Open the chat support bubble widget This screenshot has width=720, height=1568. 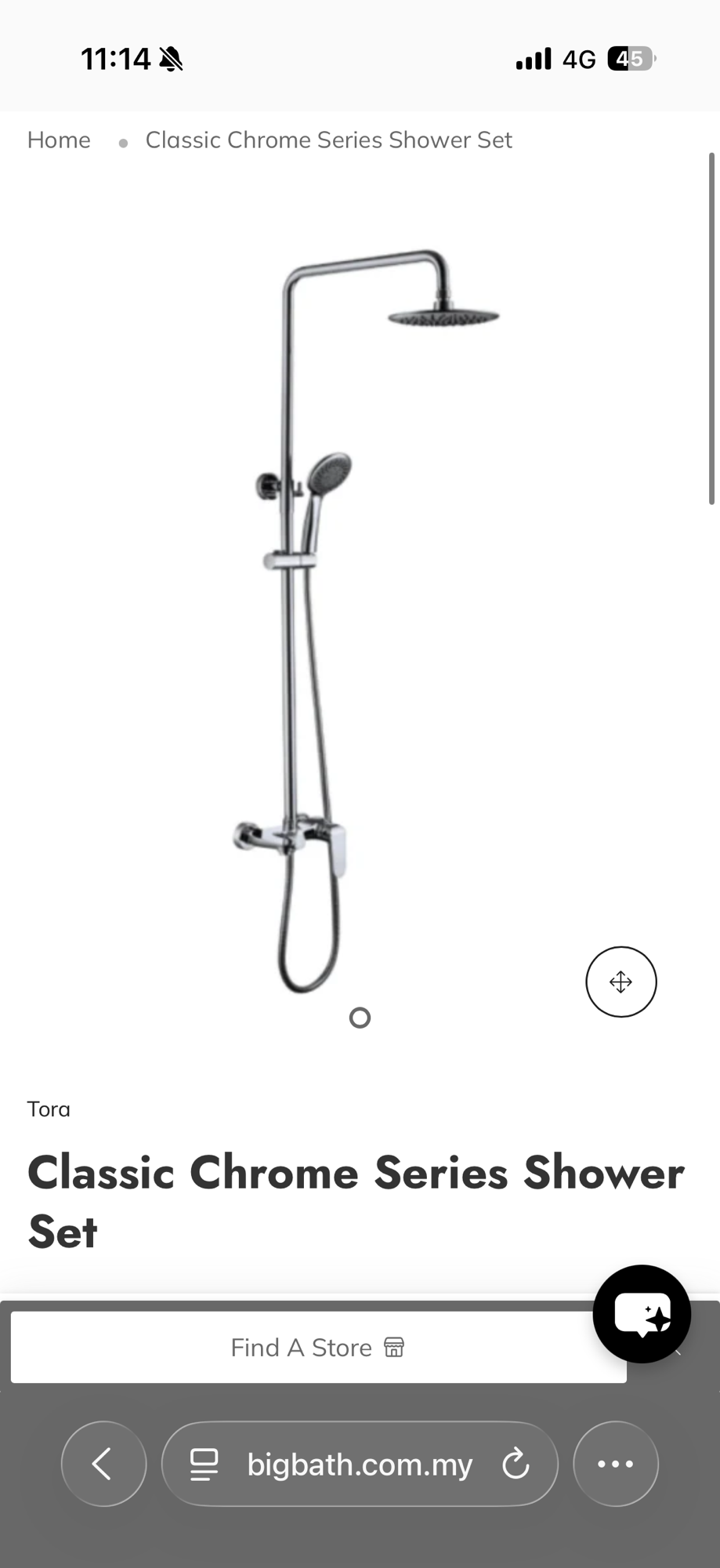coord(642,1314)
